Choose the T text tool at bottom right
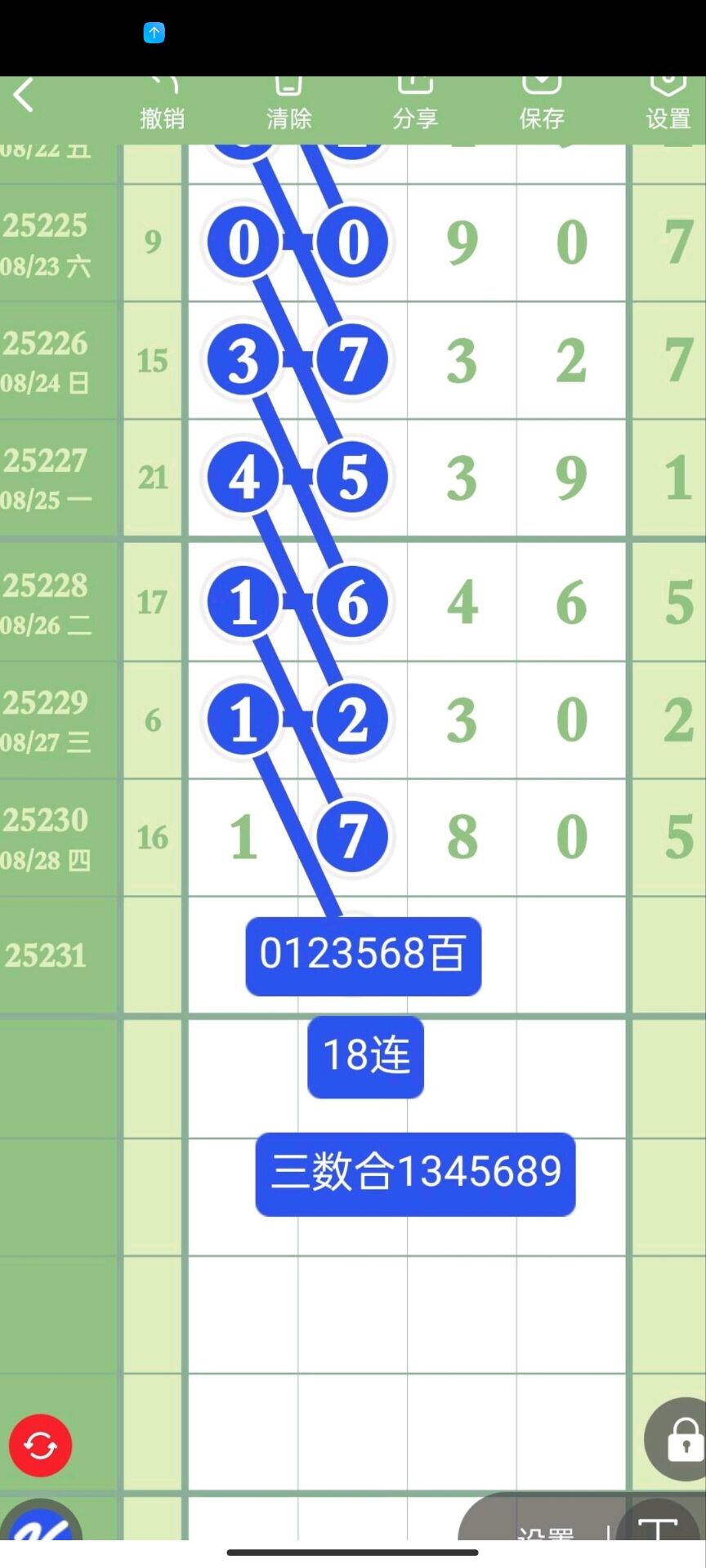 659,1522
